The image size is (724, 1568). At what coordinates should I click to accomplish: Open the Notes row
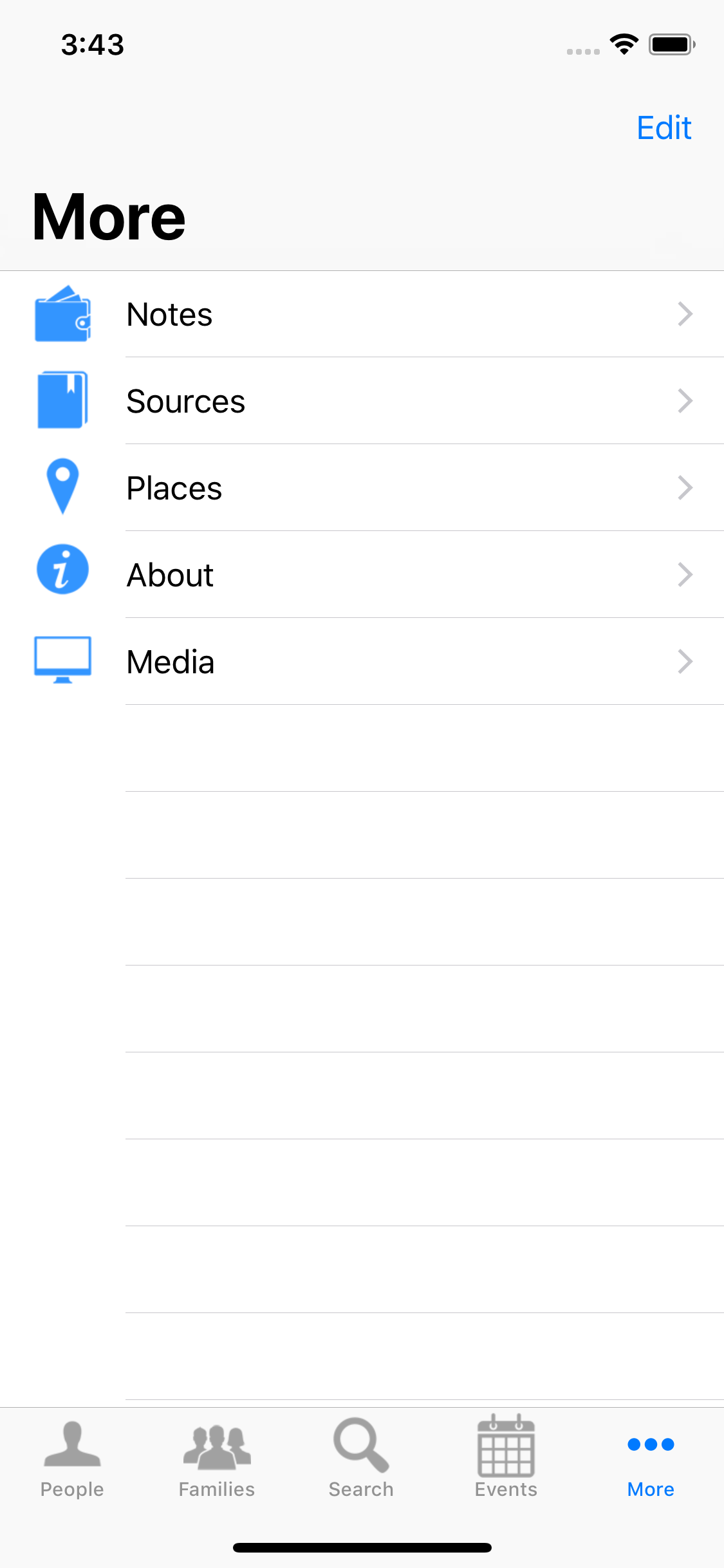click(362, 314)
